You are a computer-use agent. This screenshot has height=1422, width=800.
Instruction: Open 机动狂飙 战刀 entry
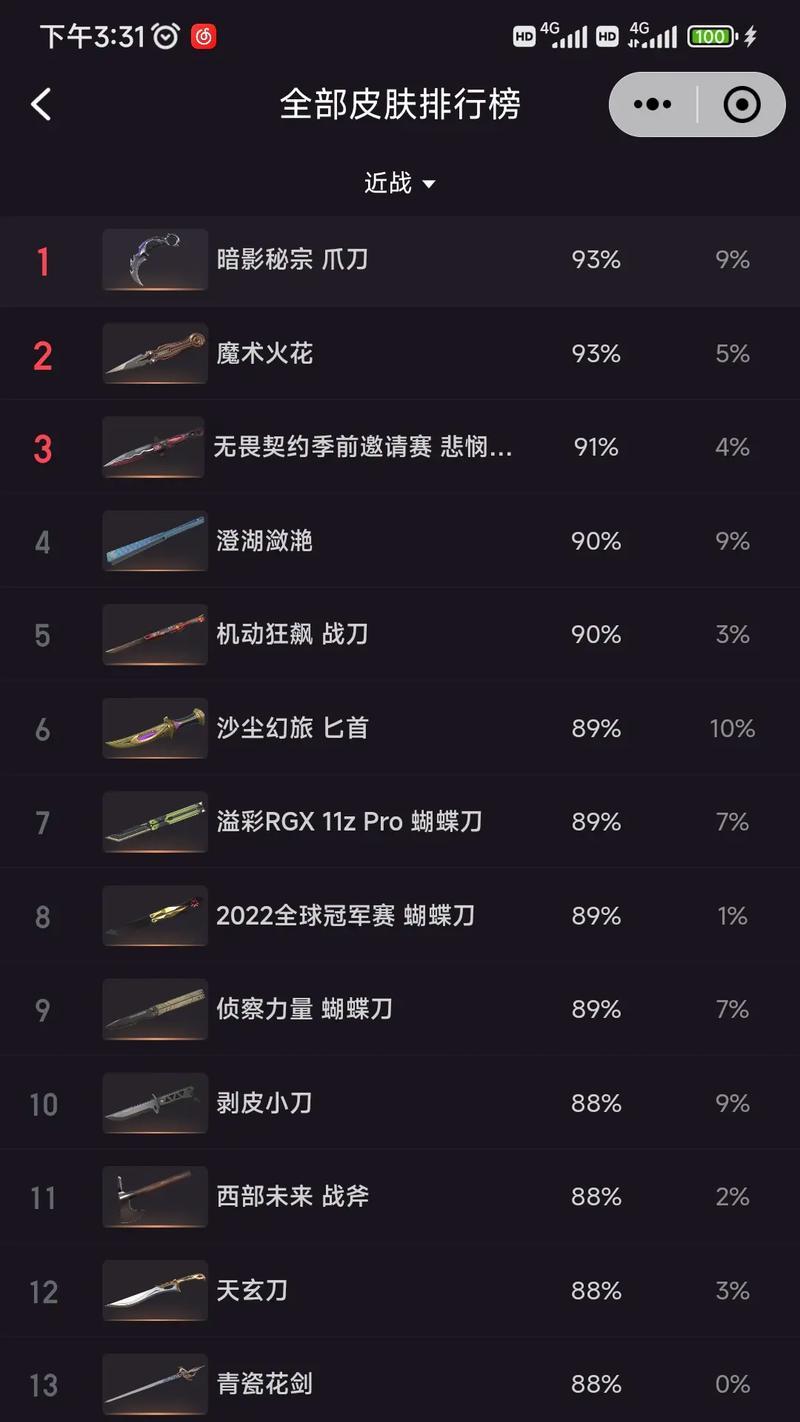292,634
